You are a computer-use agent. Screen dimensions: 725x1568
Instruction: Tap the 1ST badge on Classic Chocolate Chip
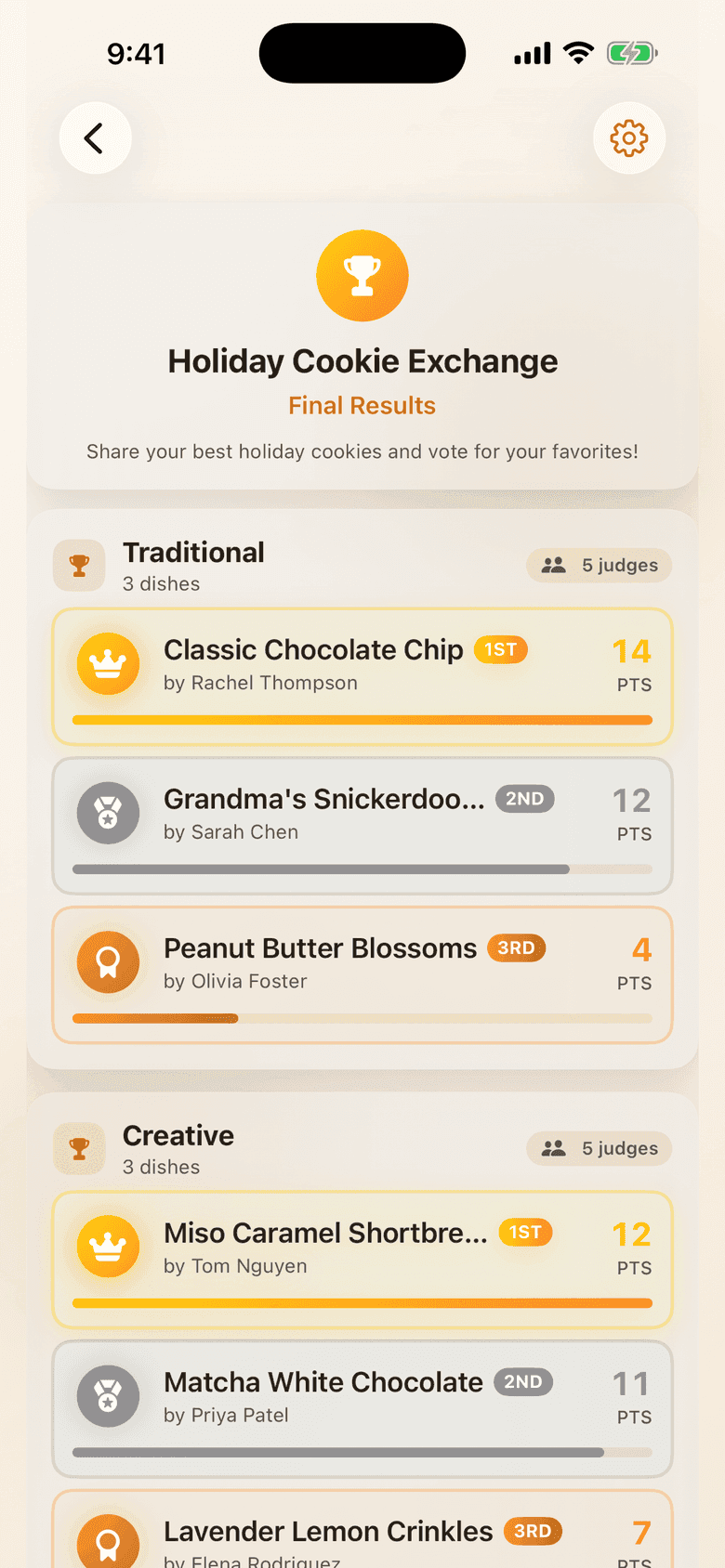[500, 650]
